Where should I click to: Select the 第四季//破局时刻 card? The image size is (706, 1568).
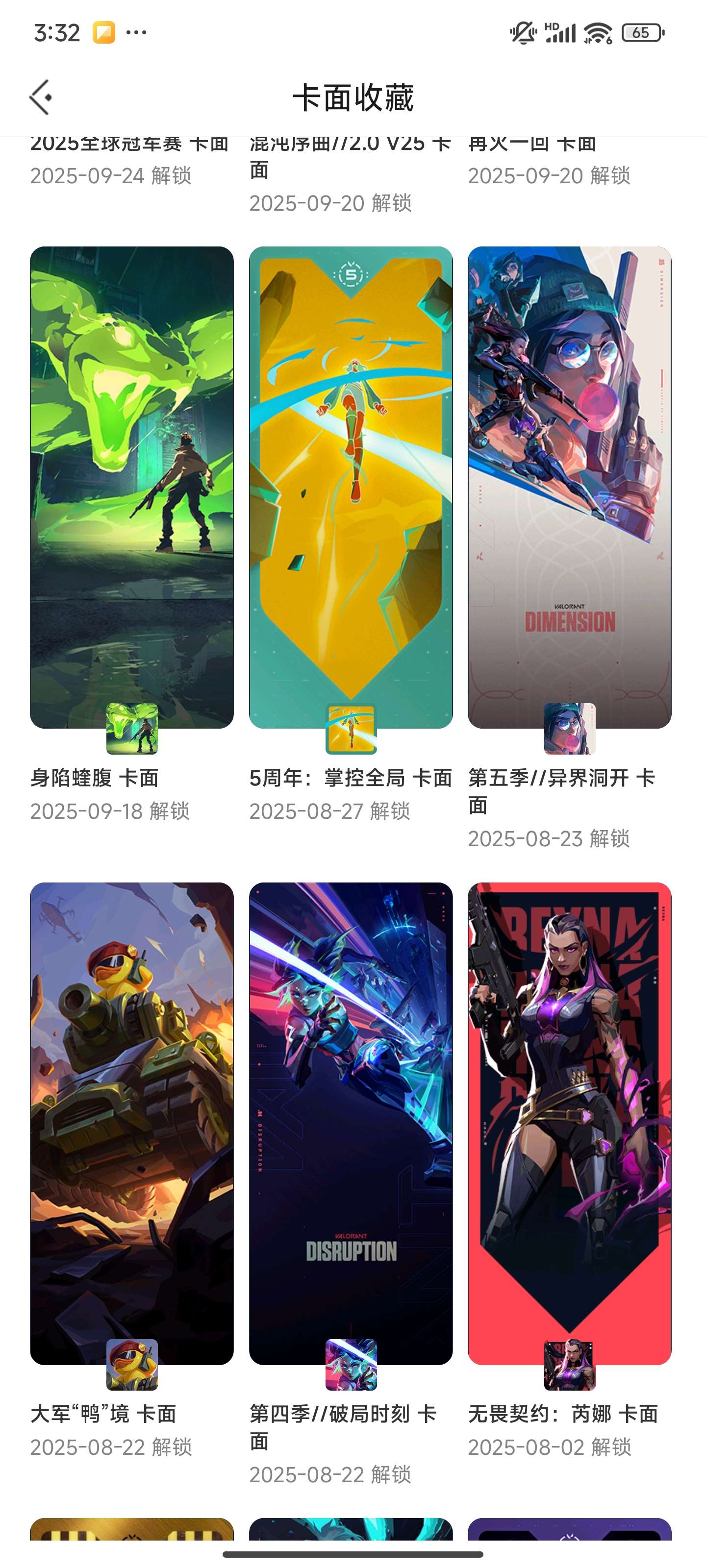click(350, 1123)
